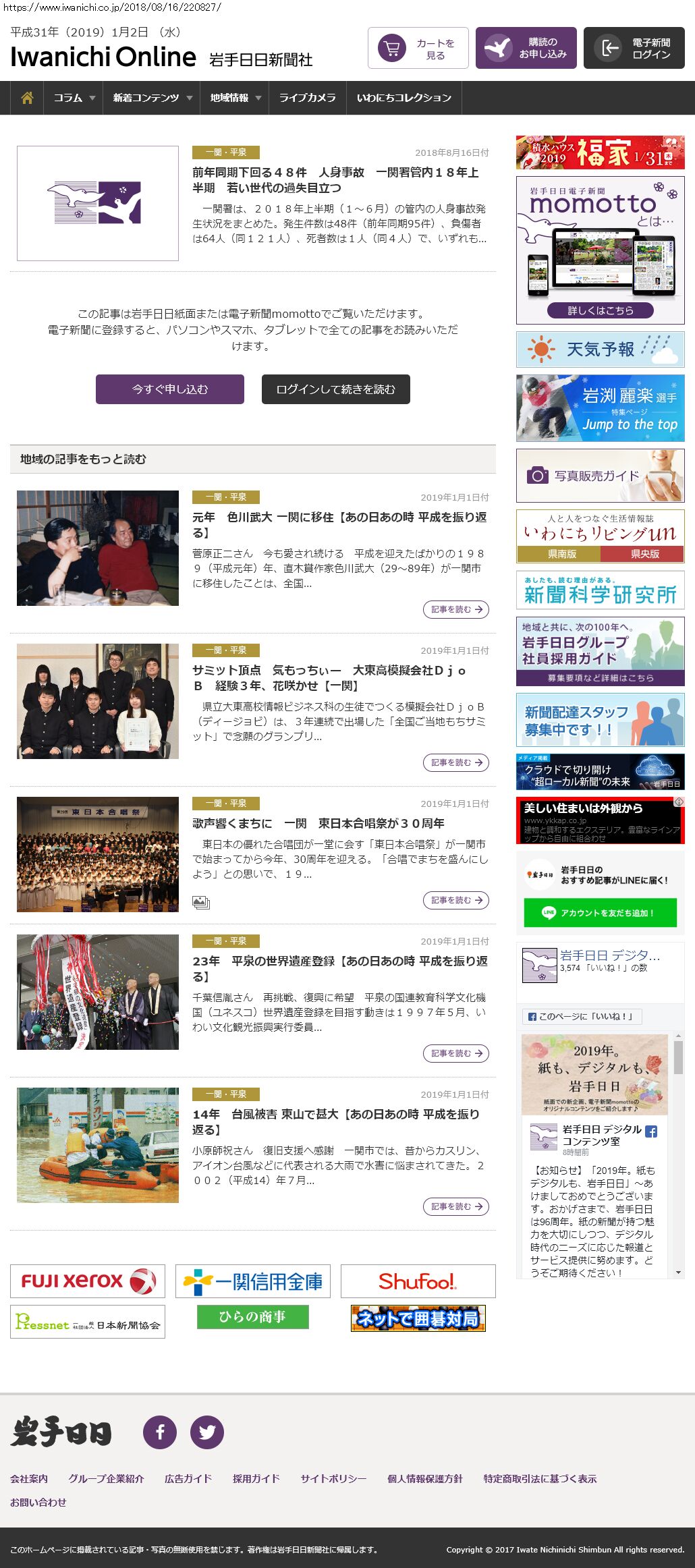Open 写真販売ガイド banner

coord(601,476)
